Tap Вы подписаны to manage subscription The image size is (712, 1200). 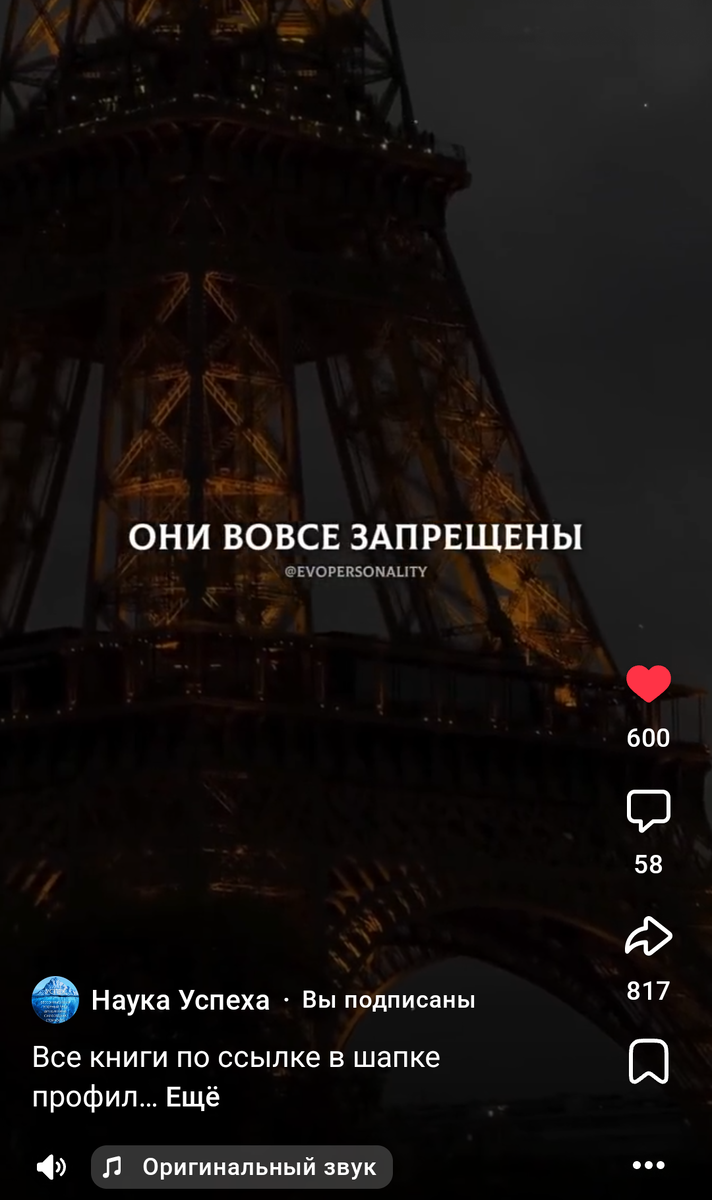[x=388, y=1000]
